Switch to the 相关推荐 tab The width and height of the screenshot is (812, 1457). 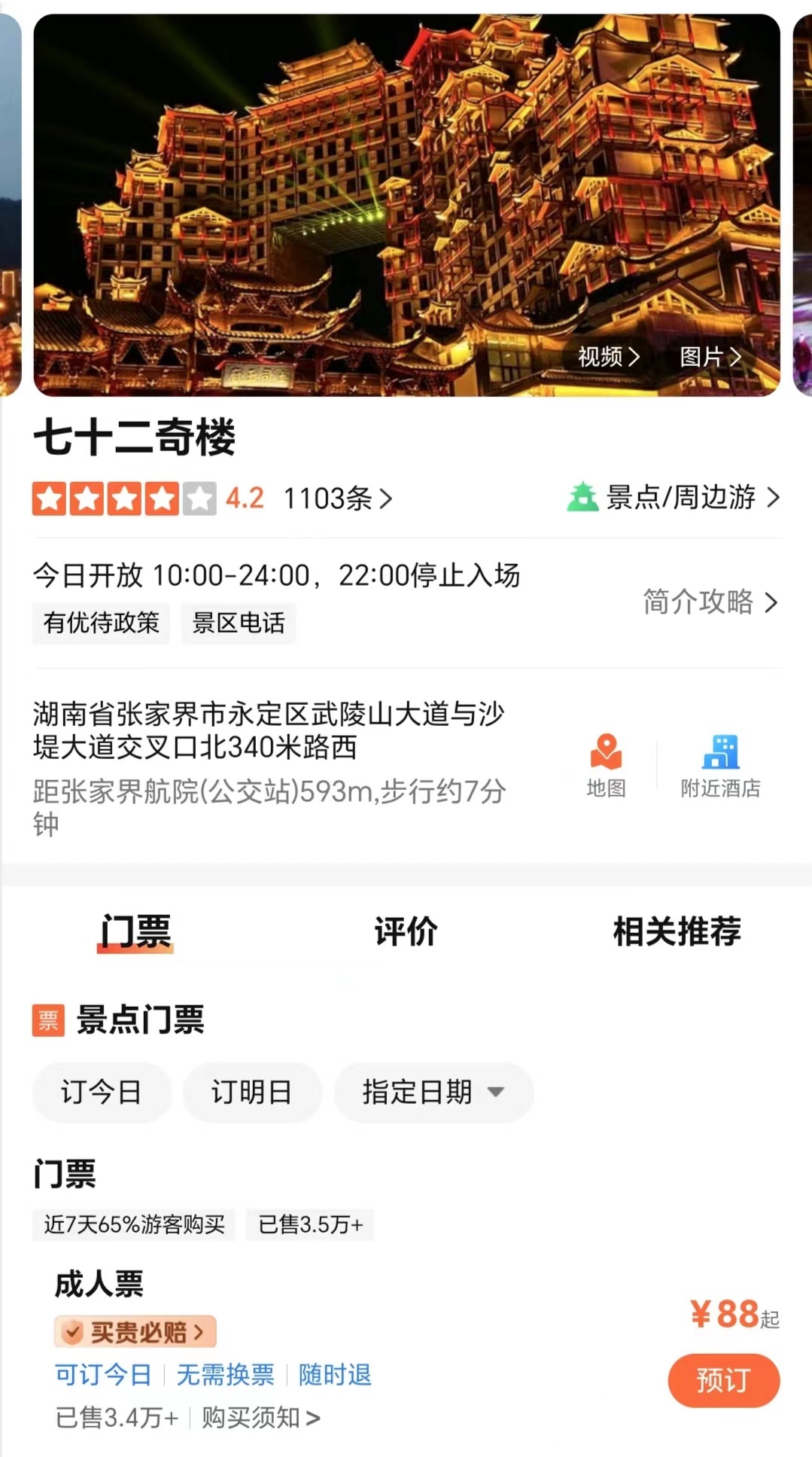[677, 931]
